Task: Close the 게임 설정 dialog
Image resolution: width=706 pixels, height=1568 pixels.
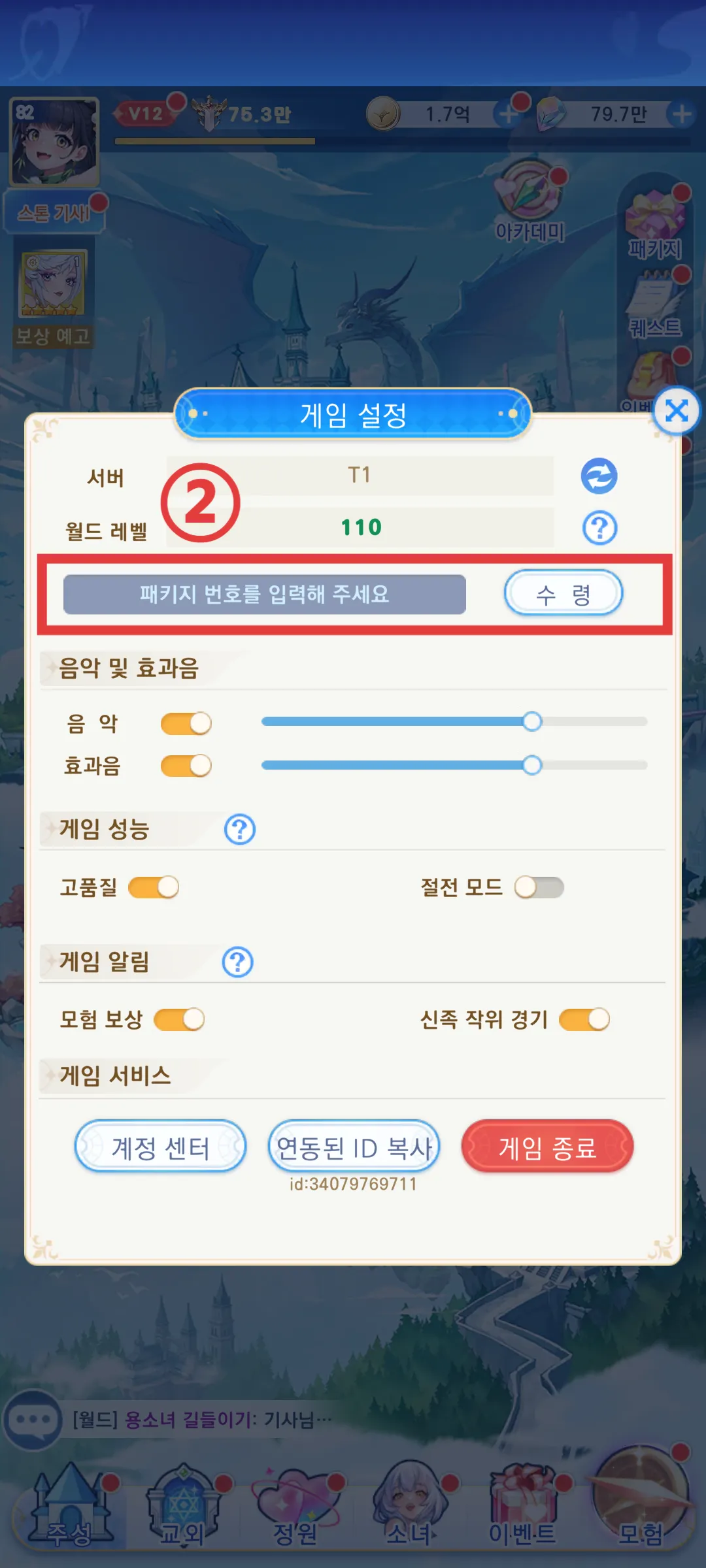Action: (676, 411)
